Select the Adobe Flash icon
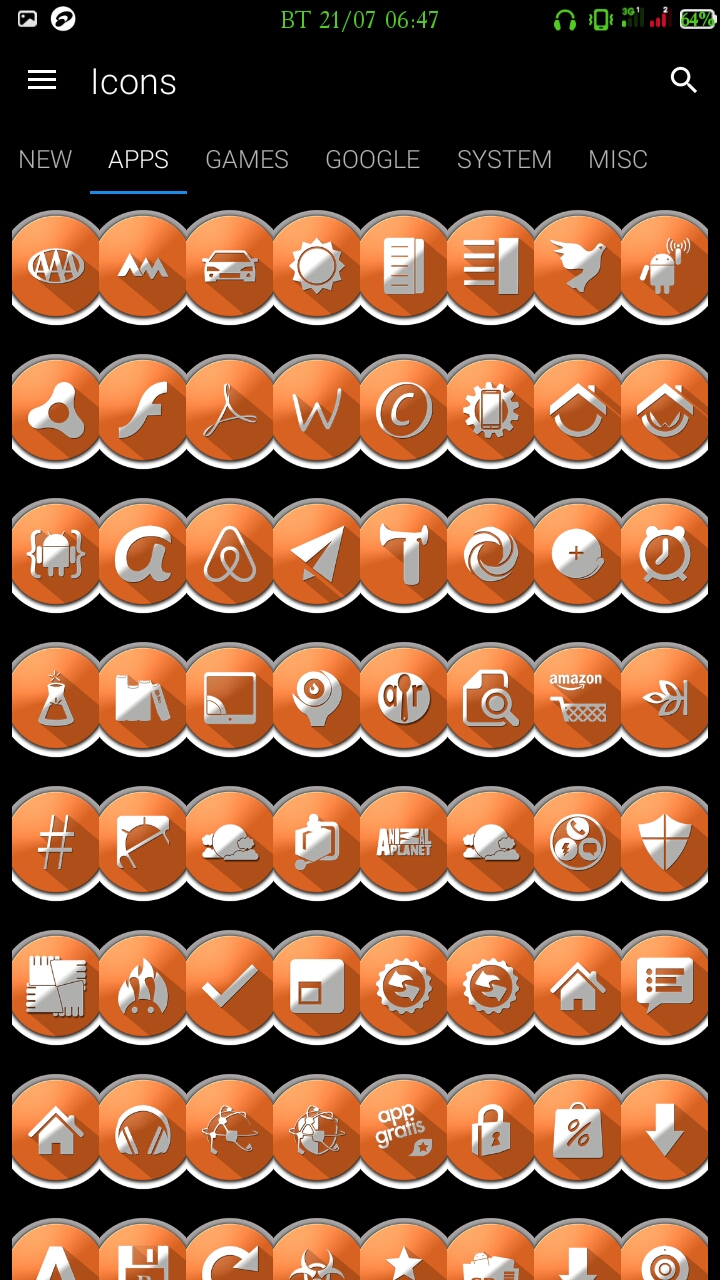Viewport: 720px width, 1280px height. [x=143, y=411]
